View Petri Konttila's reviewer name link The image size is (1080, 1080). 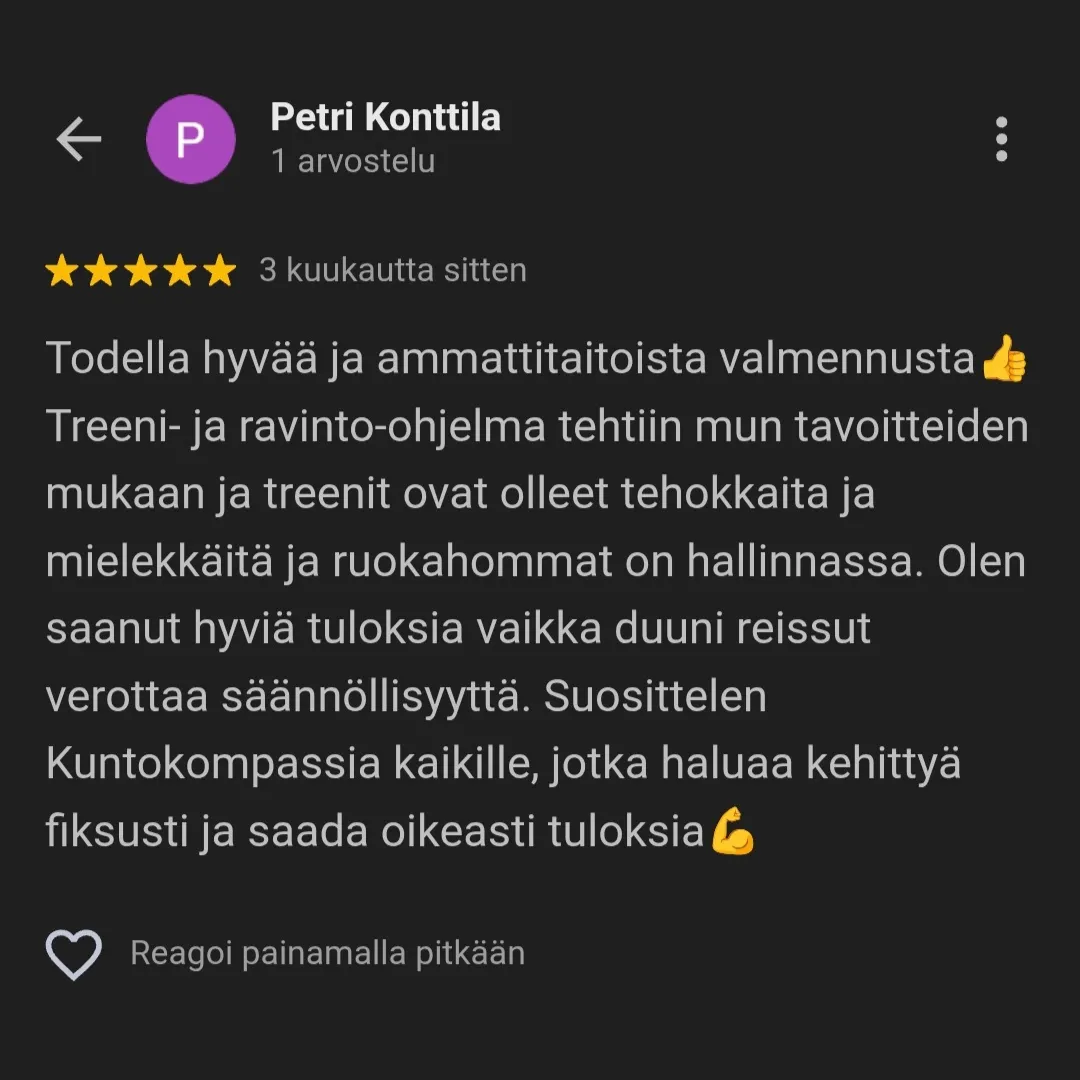(385, 118)
